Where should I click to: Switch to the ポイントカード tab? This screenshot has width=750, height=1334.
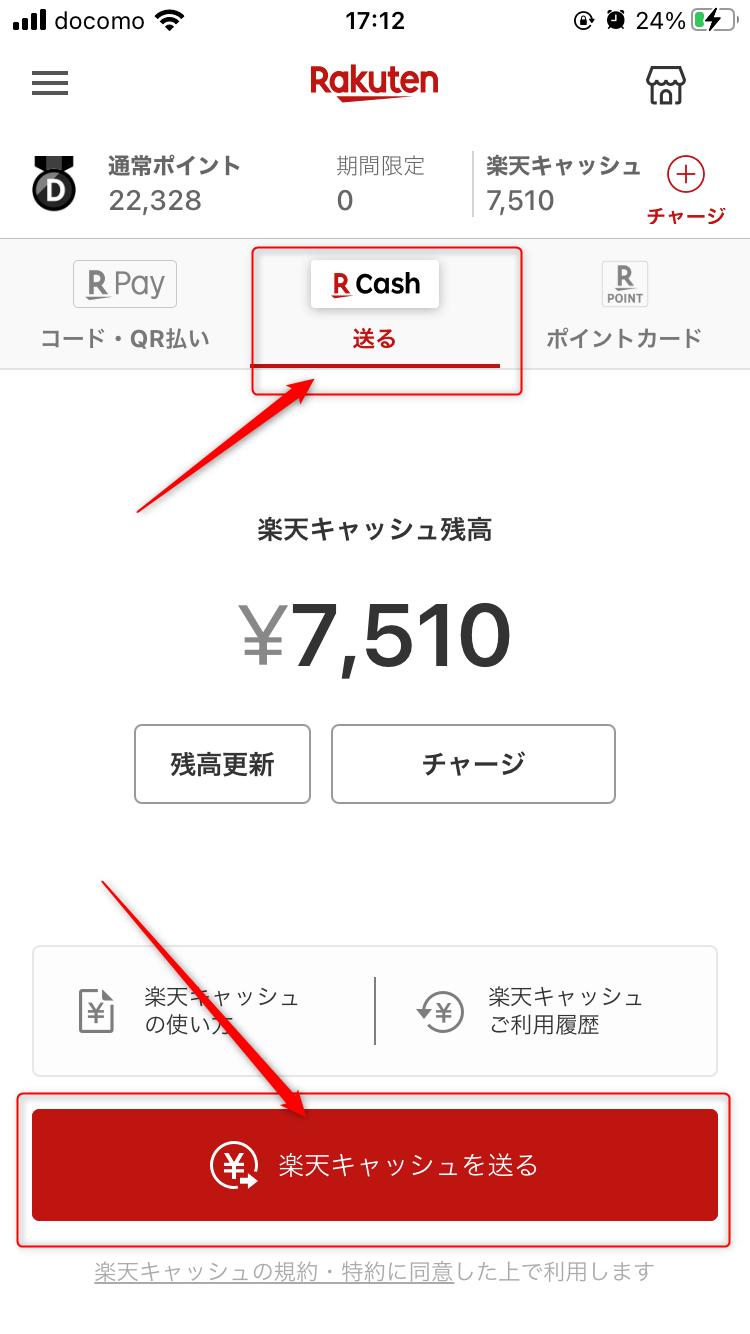tap(625, 305)
